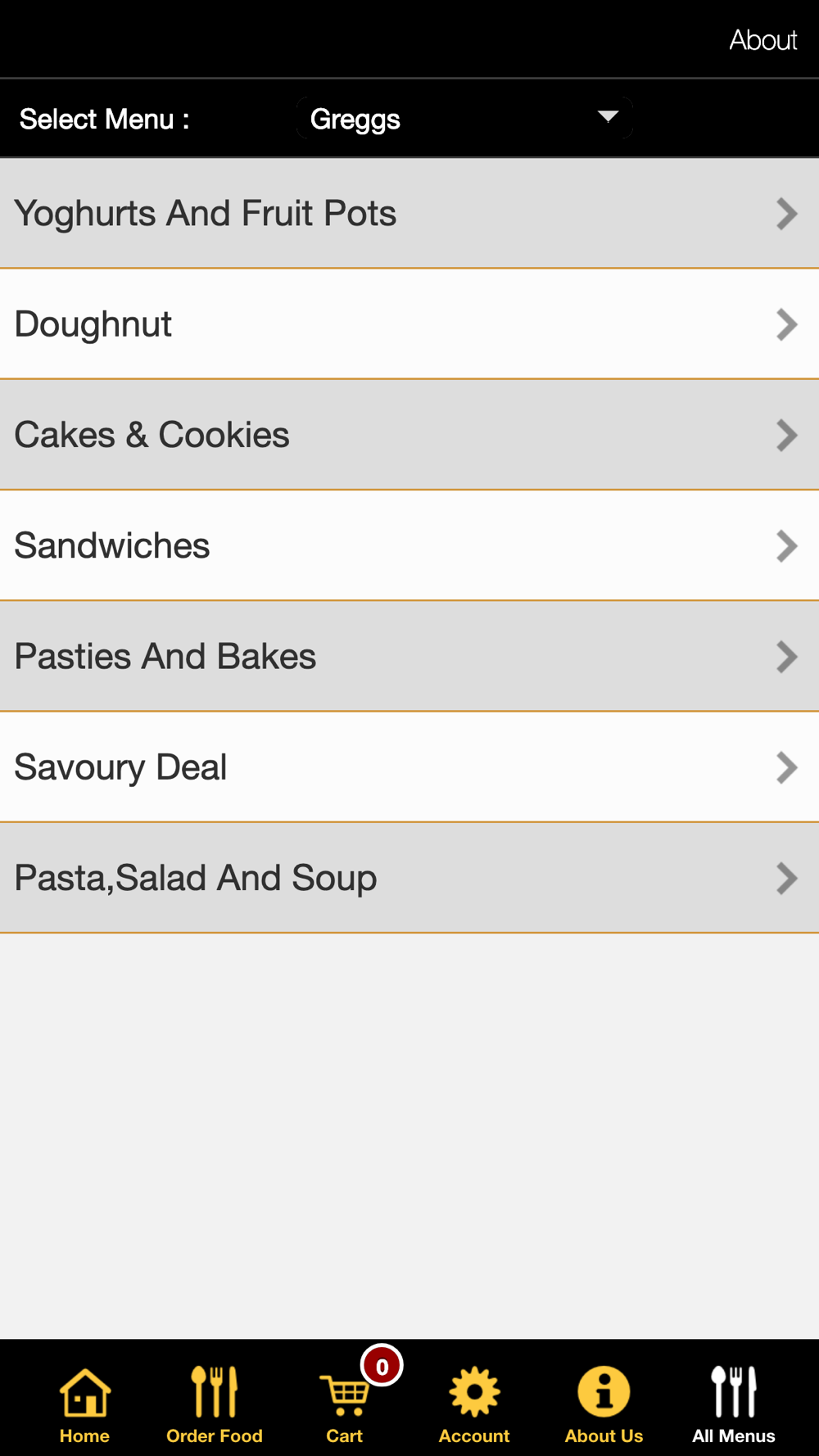Open the Account tab
This screenshot has height=1456, width=819.
[x=474, y=1404]
